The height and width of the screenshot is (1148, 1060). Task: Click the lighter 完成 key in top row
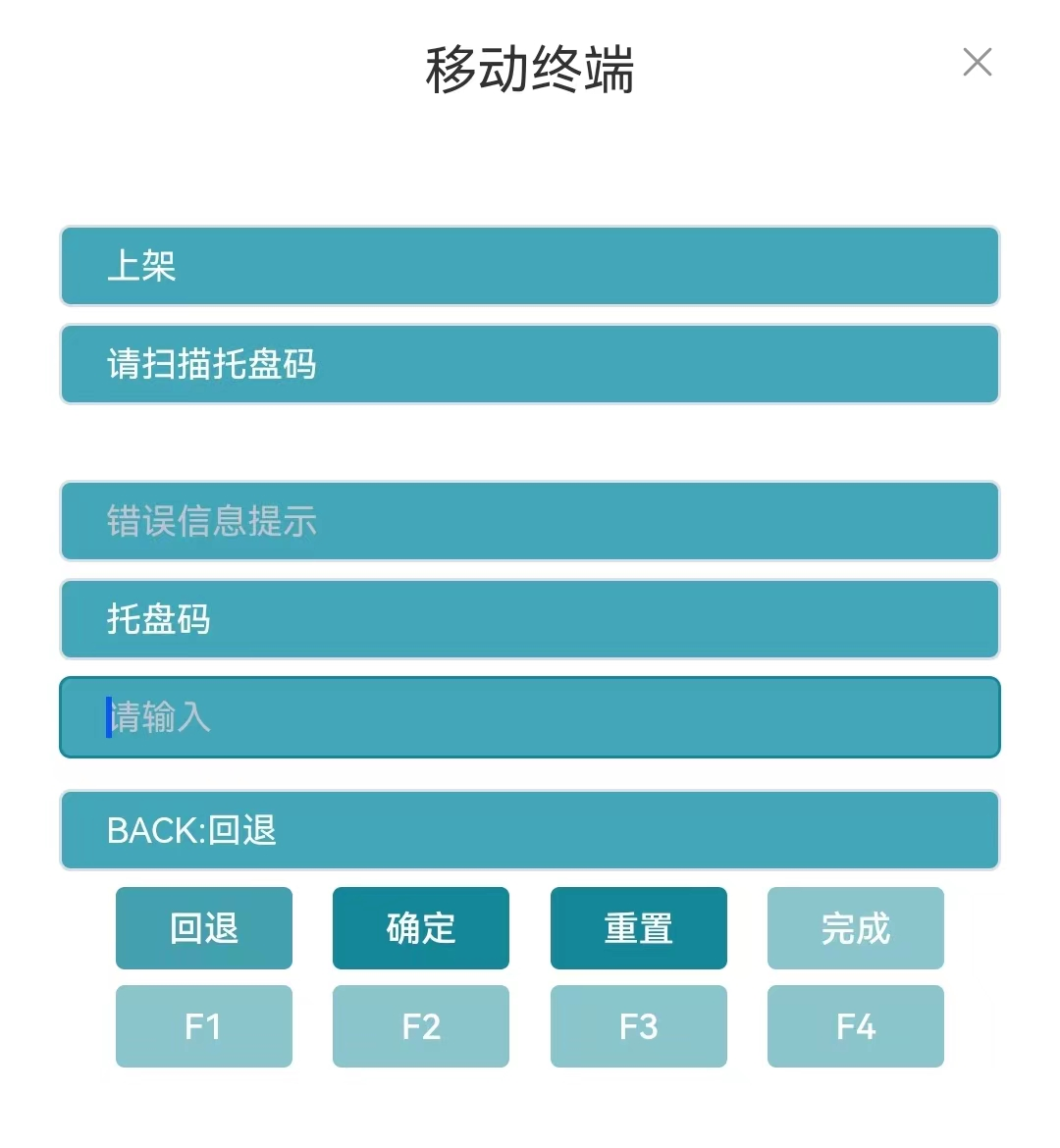855,928
